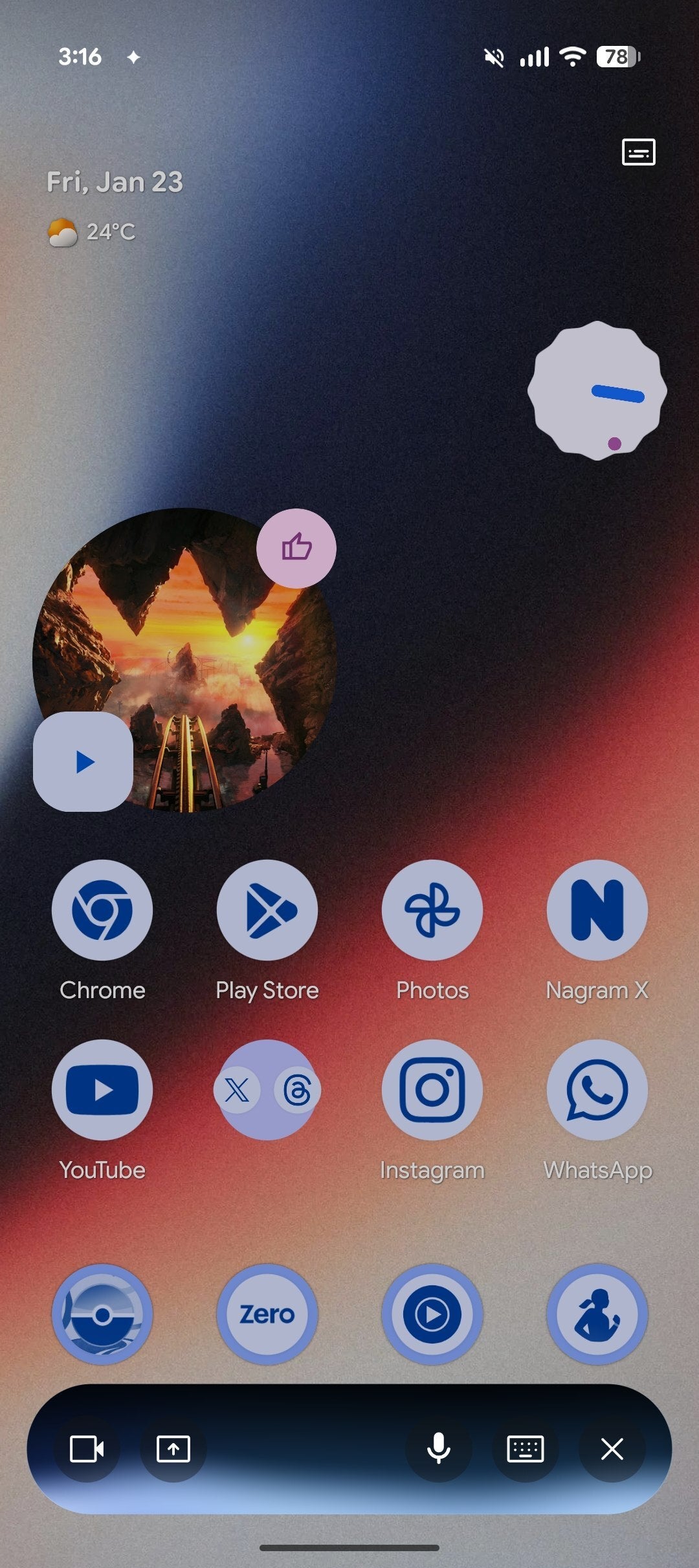Image resolution: width=699 pixels, height=1568 pixels.
Task: Open the Pokéball app in the dock
Action: point(102,1314)
